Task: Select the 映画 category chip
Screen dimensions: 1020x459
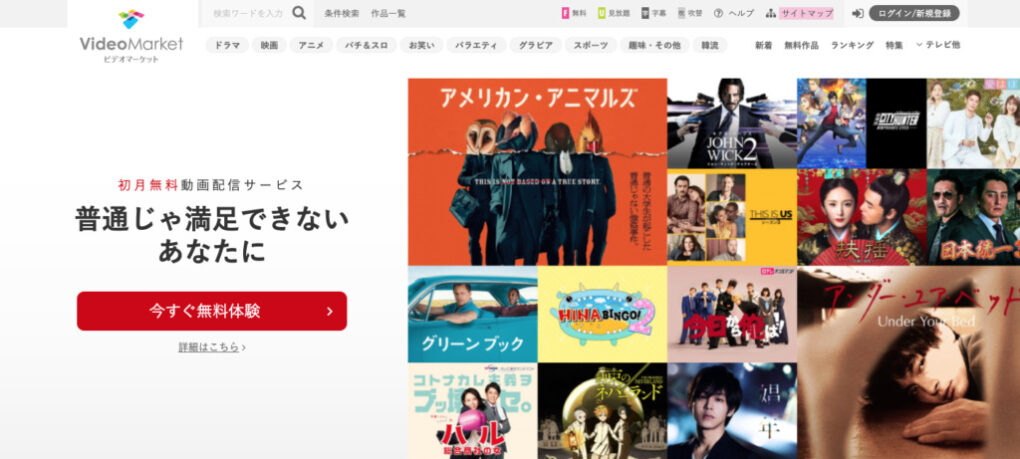Action: [x=269, y=45]
